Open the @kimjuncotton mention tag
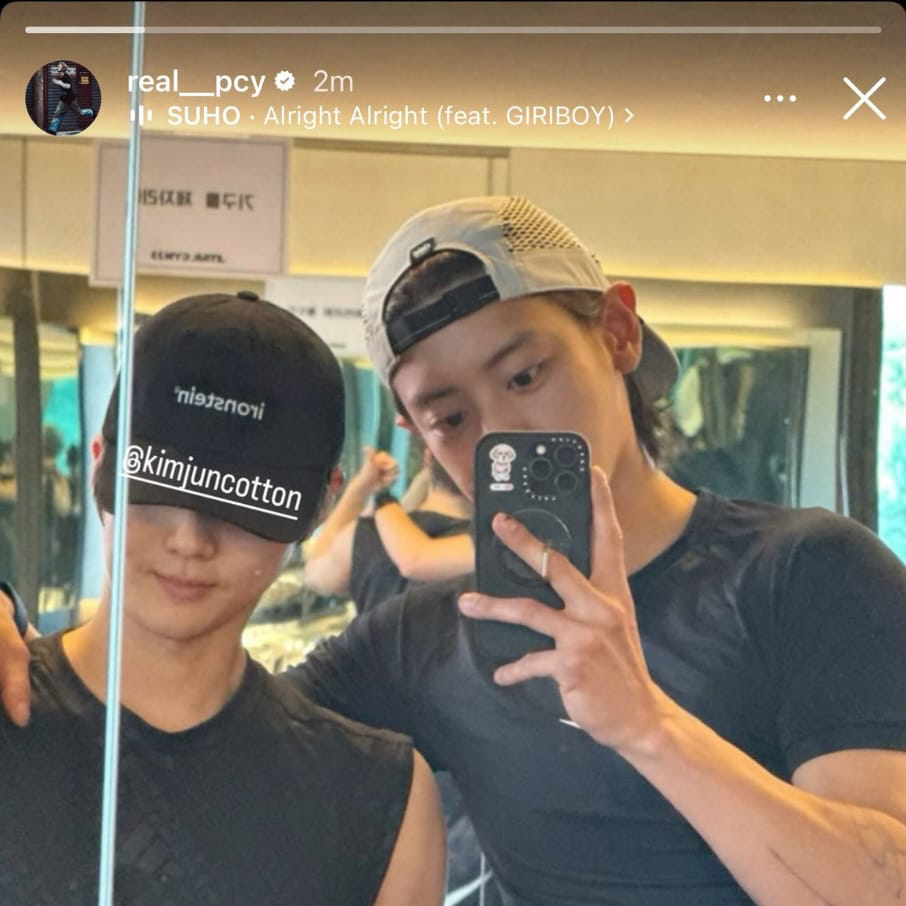 pos(212,480)
